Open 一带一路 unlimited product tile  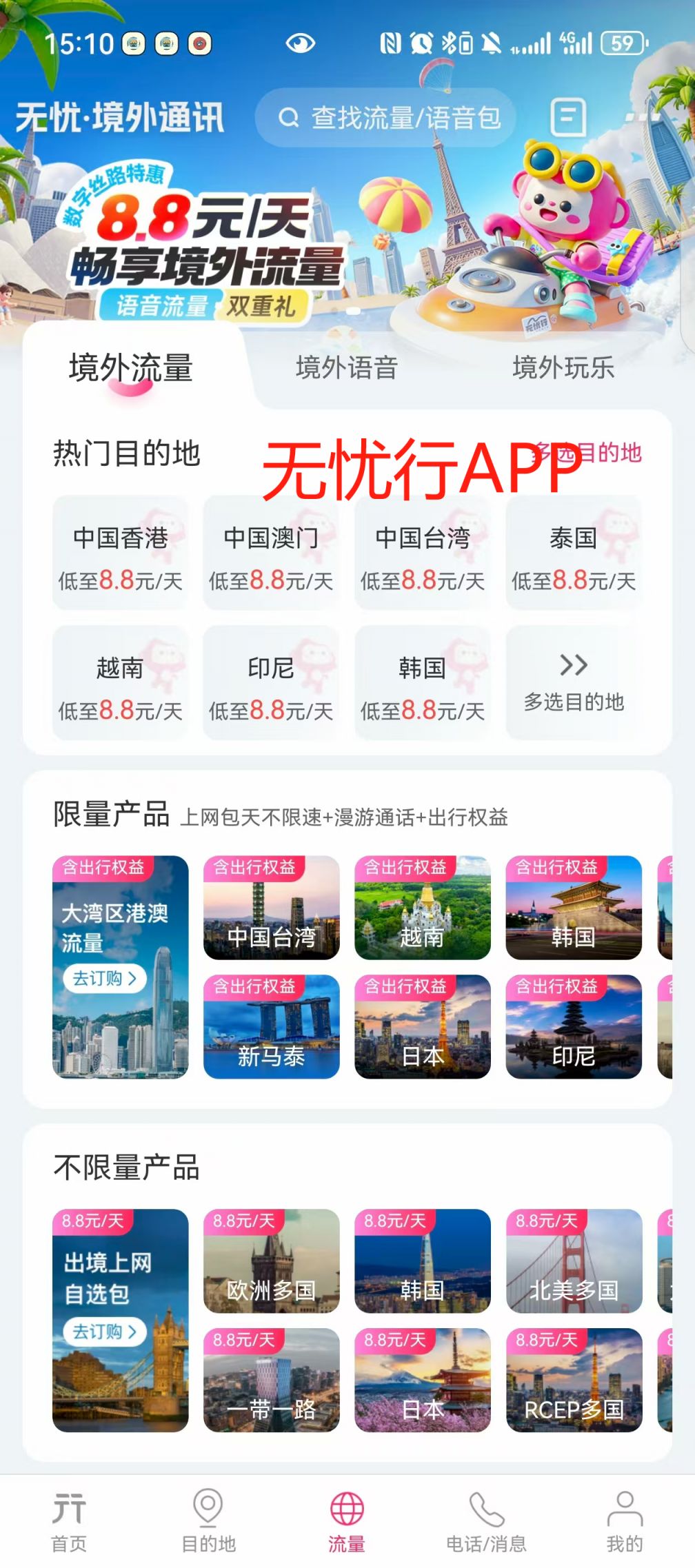[271, 1381]
